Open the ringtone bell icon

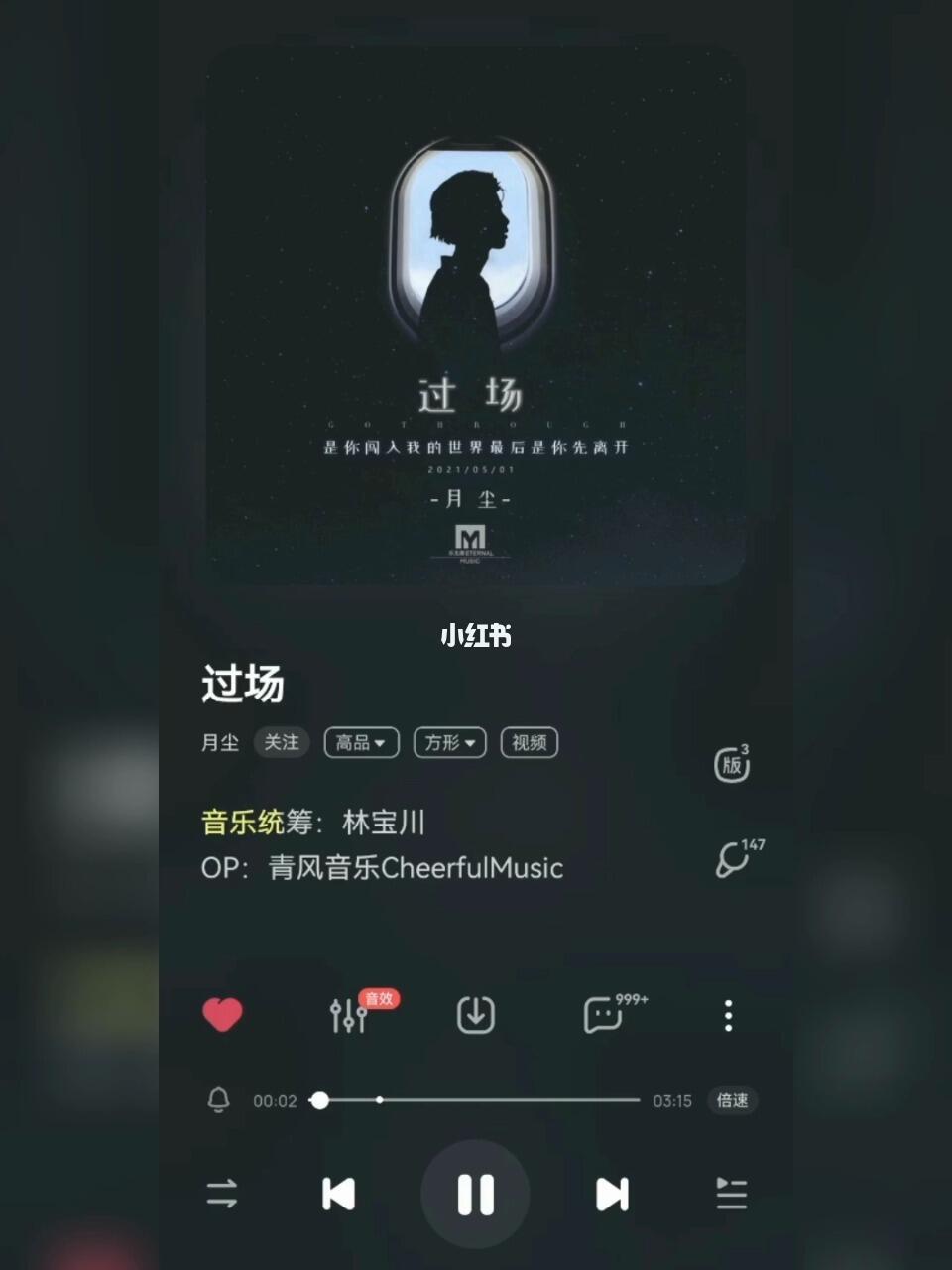click(218, 1100)
